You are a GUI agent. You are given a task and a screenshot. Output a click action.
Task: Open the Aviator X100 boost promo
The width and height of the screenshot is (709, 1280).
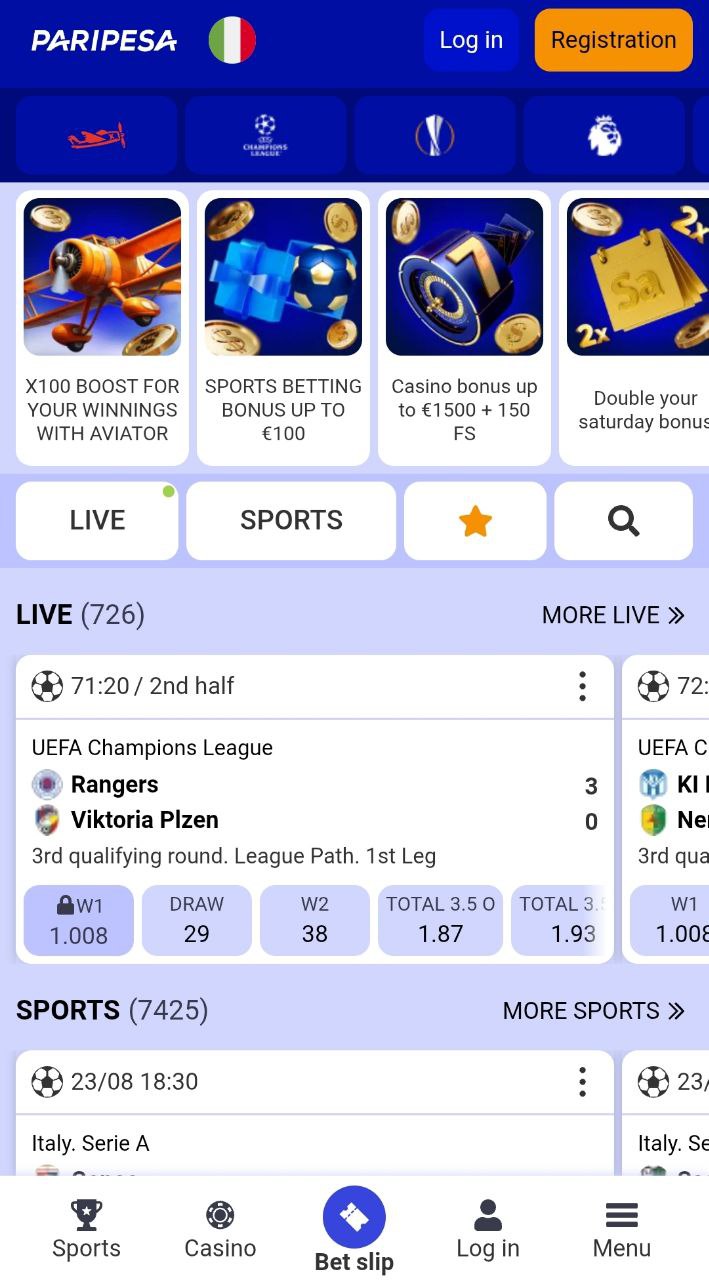[102, 328]
